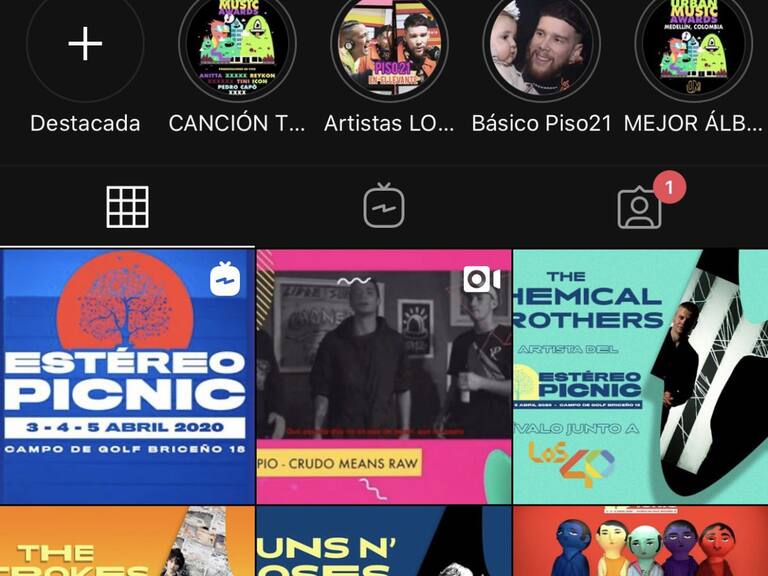Viewport: 768px width, 576px height.
Task: Open the Artistas LO... story highlight
Action: [389, 44]
